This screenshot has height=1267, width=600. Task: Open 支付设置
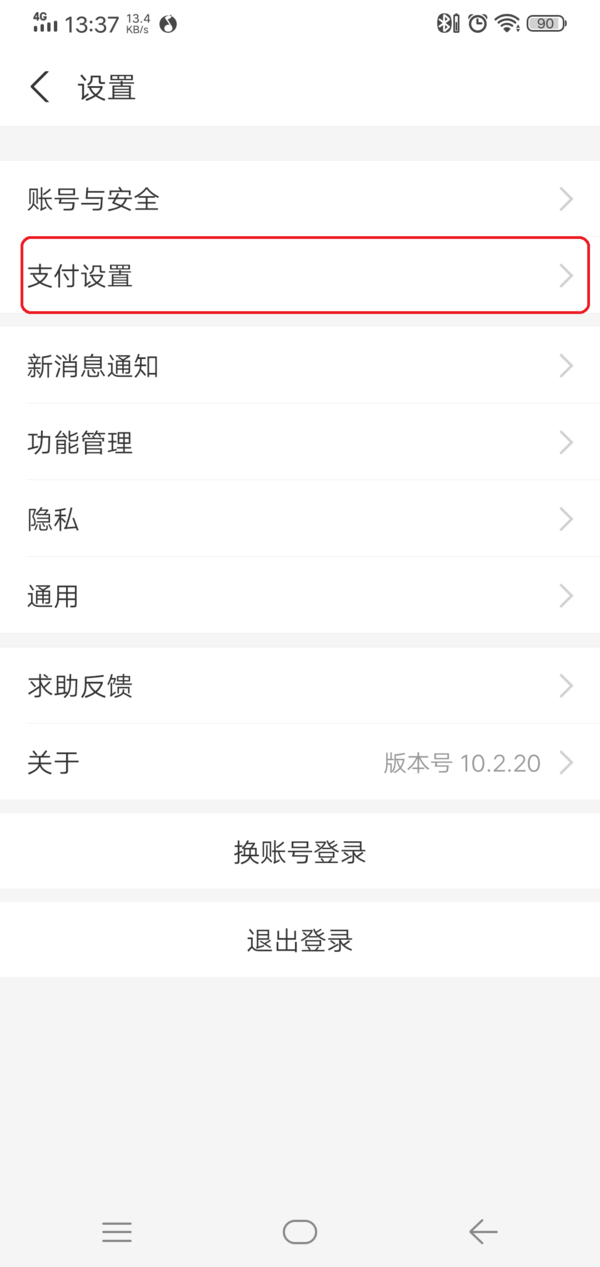(300, 276)
